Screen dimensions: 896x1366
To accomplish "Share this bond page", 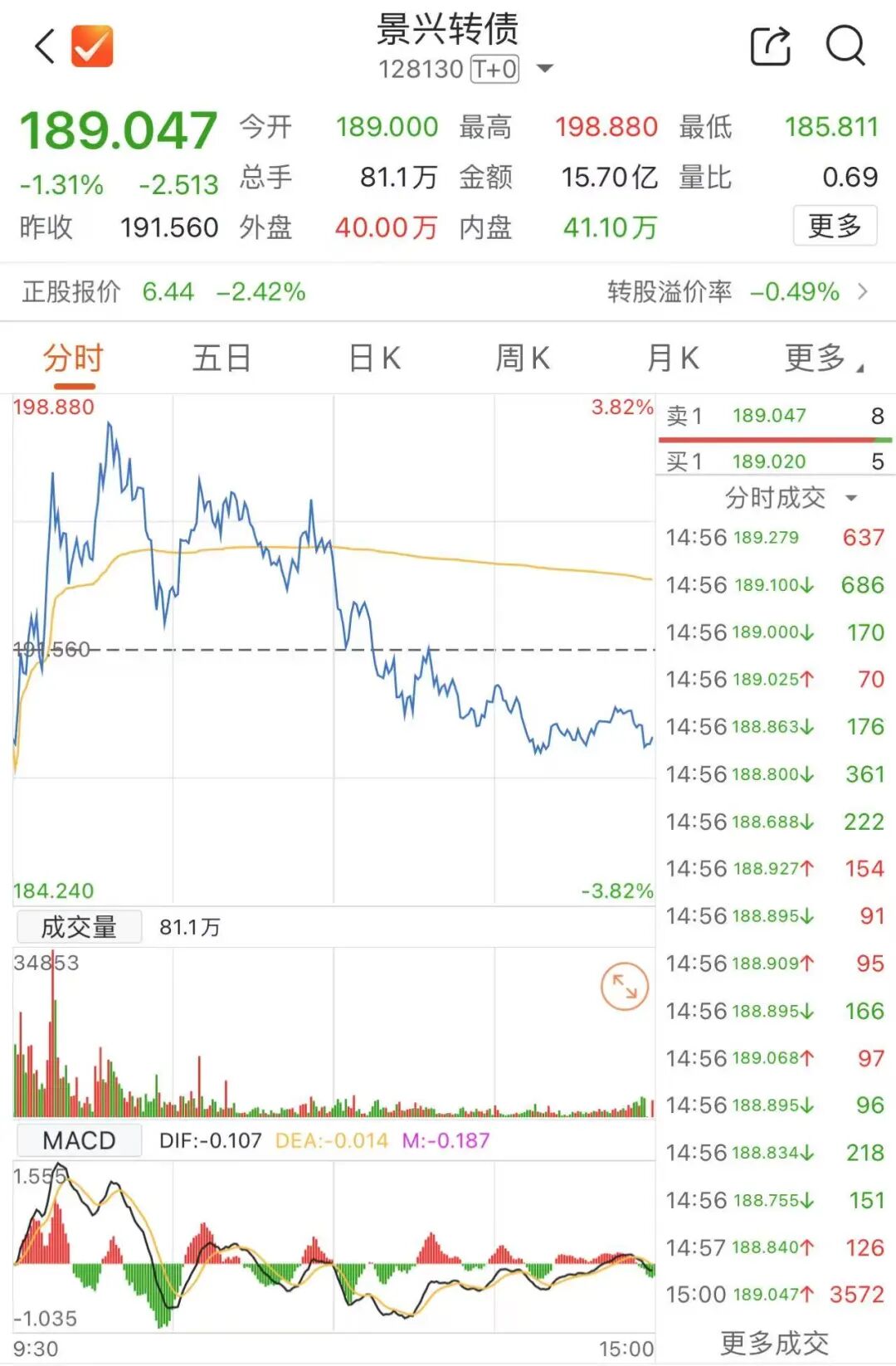I will click(771, 46).
